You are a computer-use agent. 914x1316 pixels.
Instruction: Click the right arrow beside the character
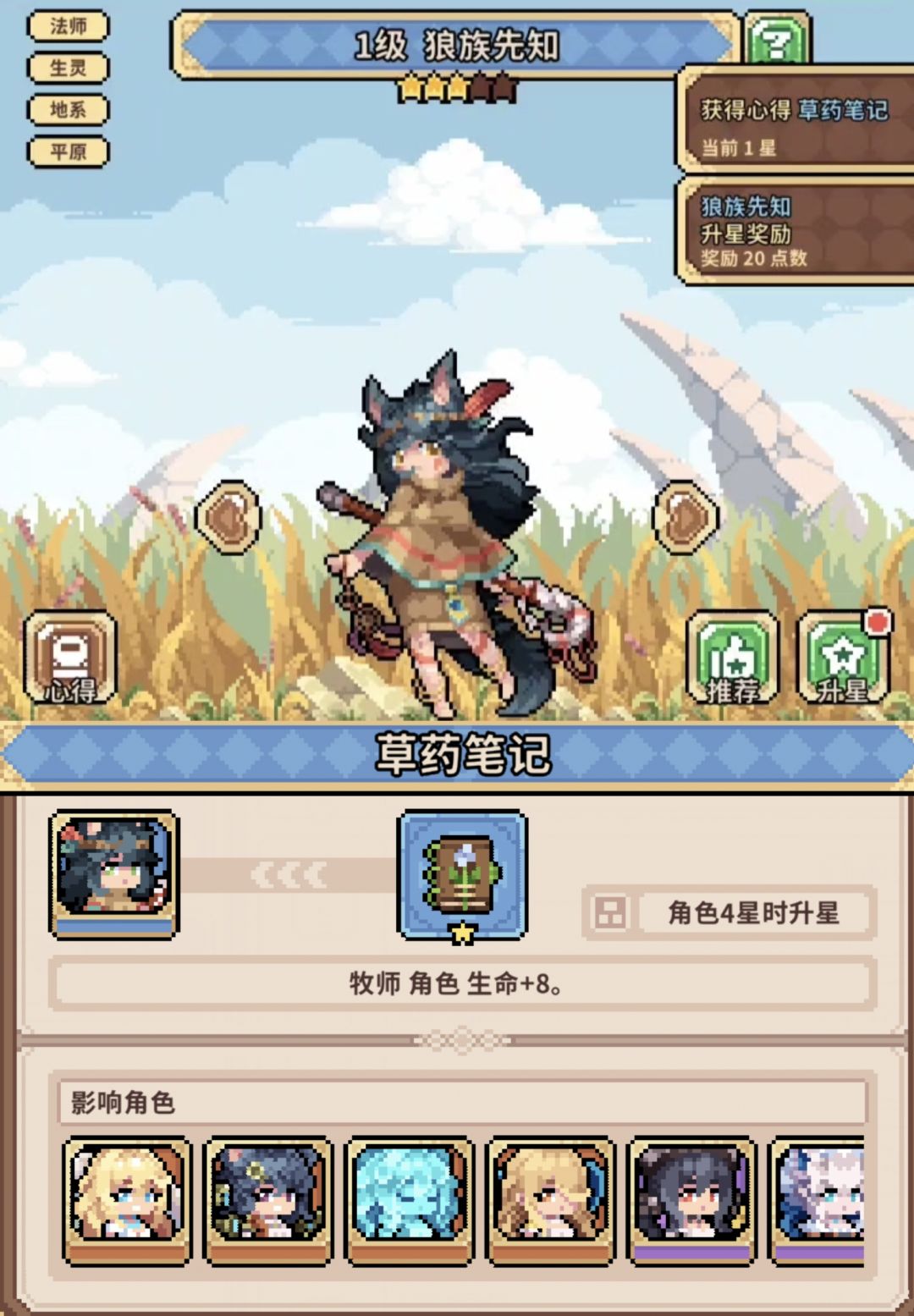click(685, 516)
